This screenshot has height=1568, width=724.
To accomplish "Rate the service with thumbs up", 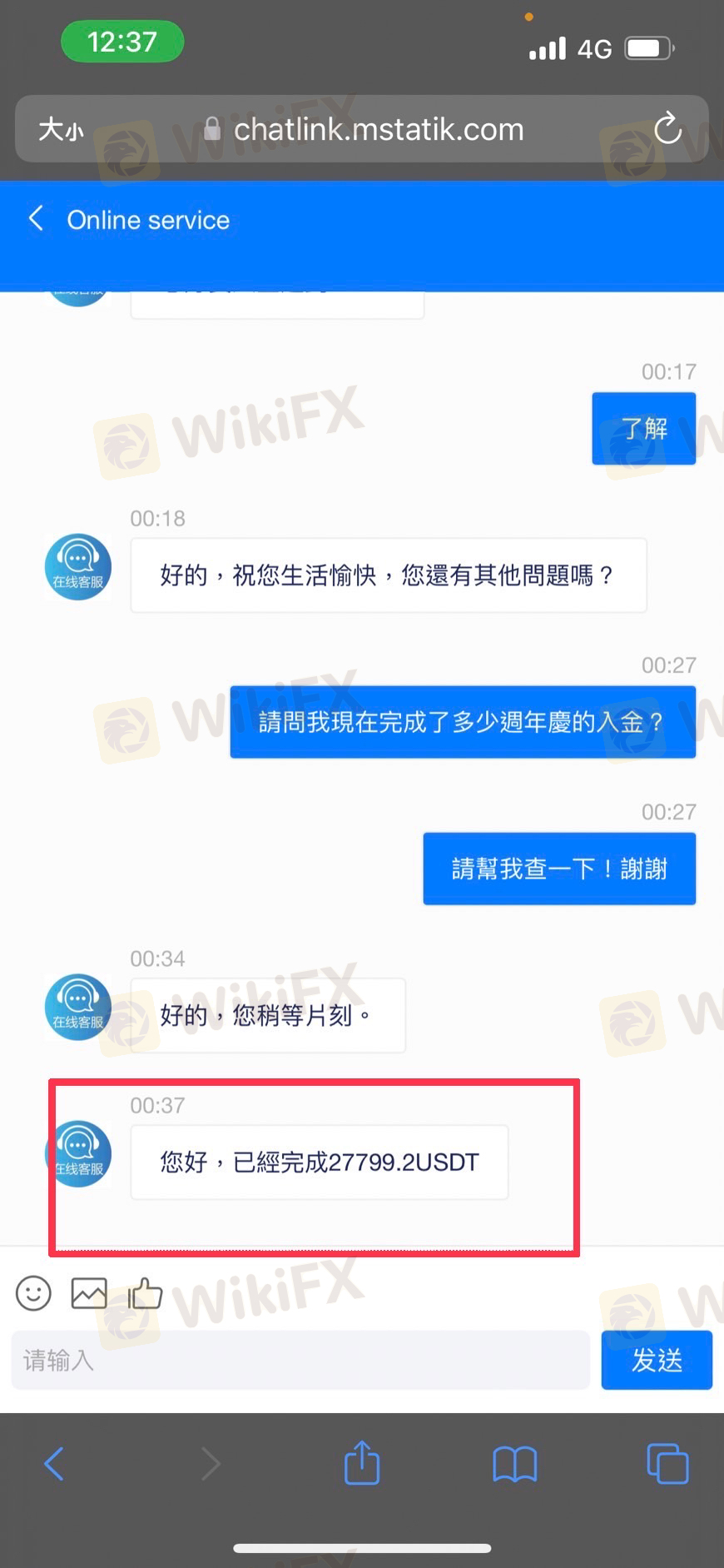I will pos(146,1293).
